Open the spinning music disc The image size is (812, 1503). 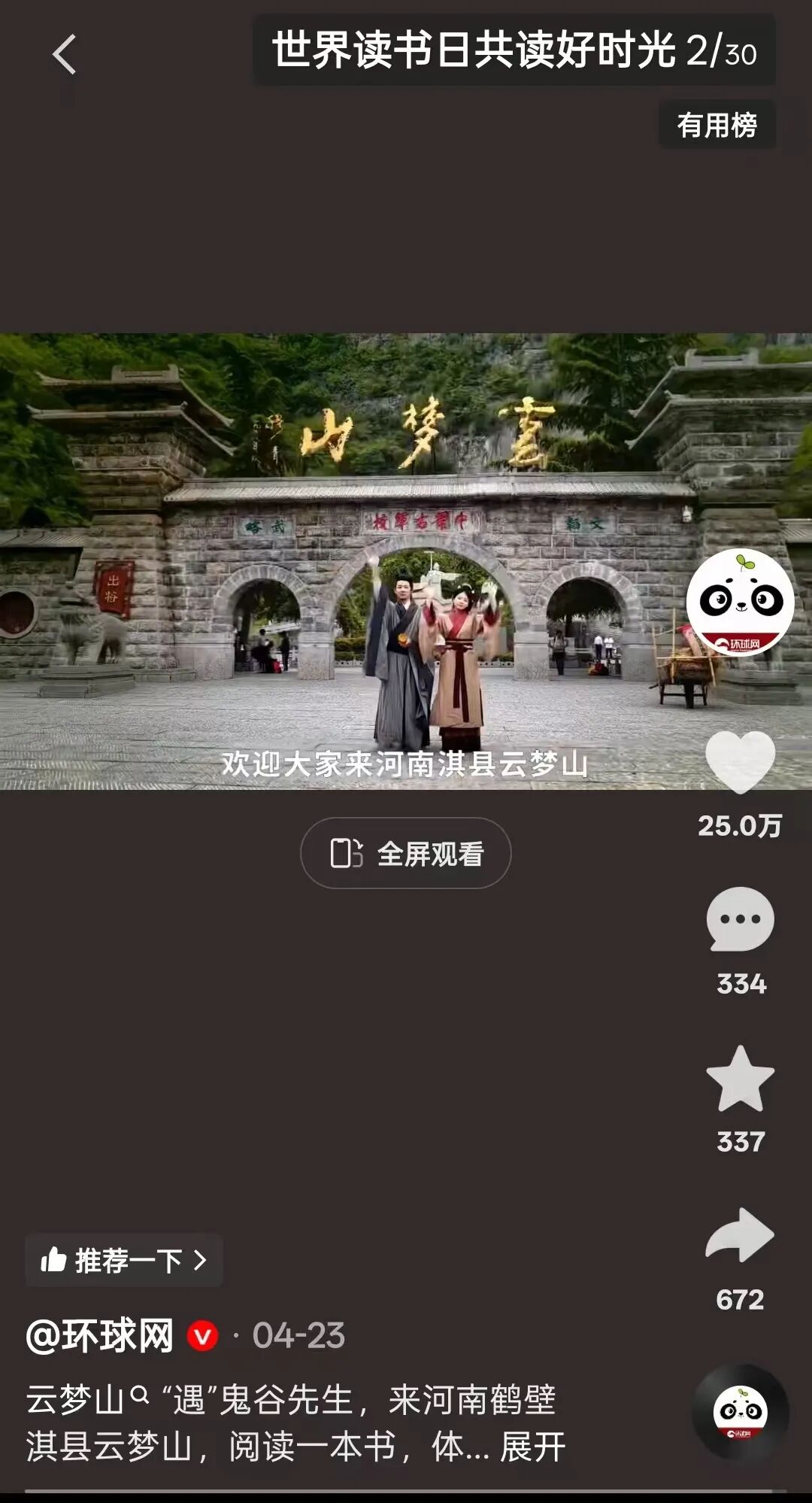pyautogui.click(x=740, y=1413)
